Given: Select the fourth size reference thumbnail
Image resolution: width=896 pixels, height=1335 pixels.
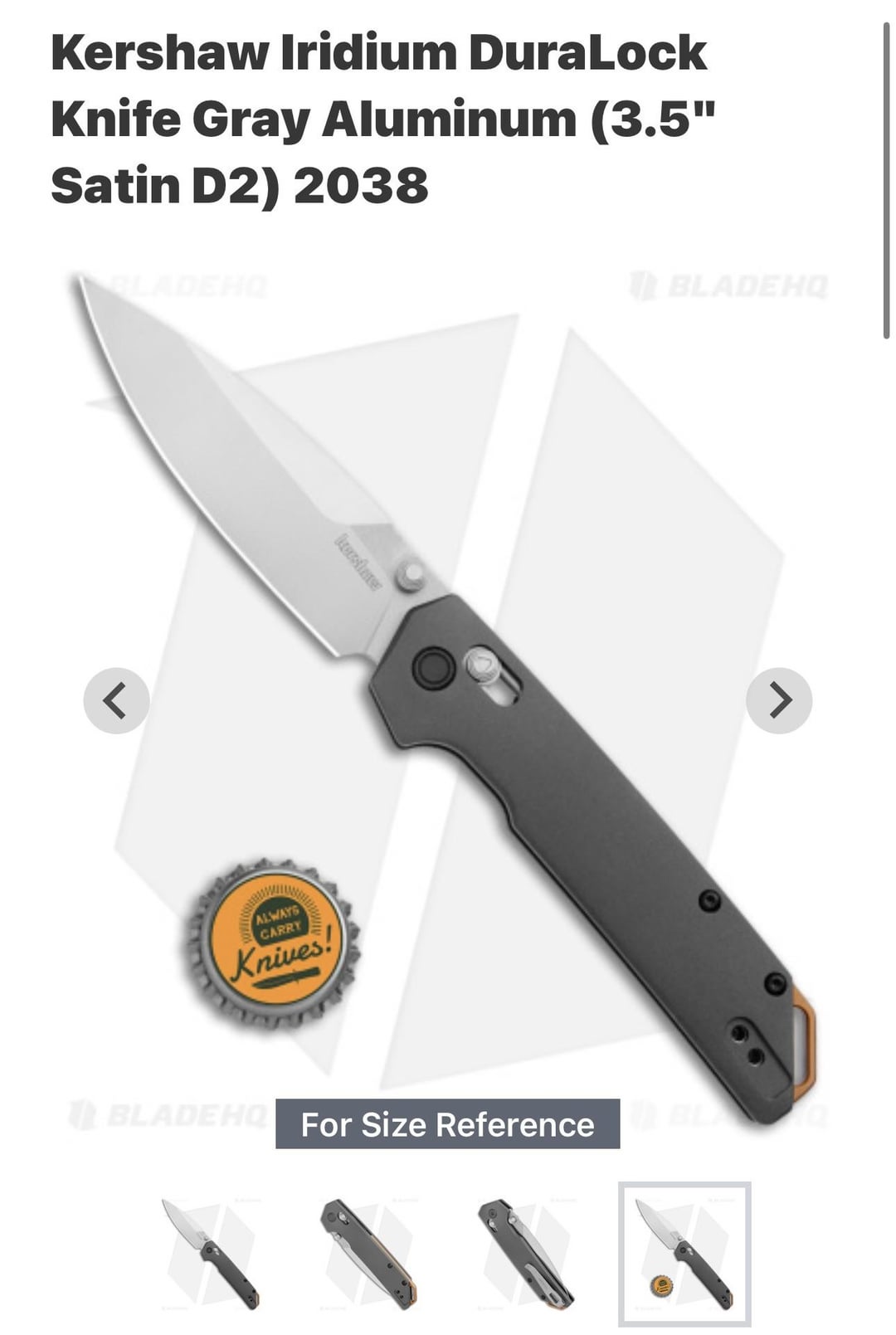Looking at the screenshot, I should click(684, 1253).
